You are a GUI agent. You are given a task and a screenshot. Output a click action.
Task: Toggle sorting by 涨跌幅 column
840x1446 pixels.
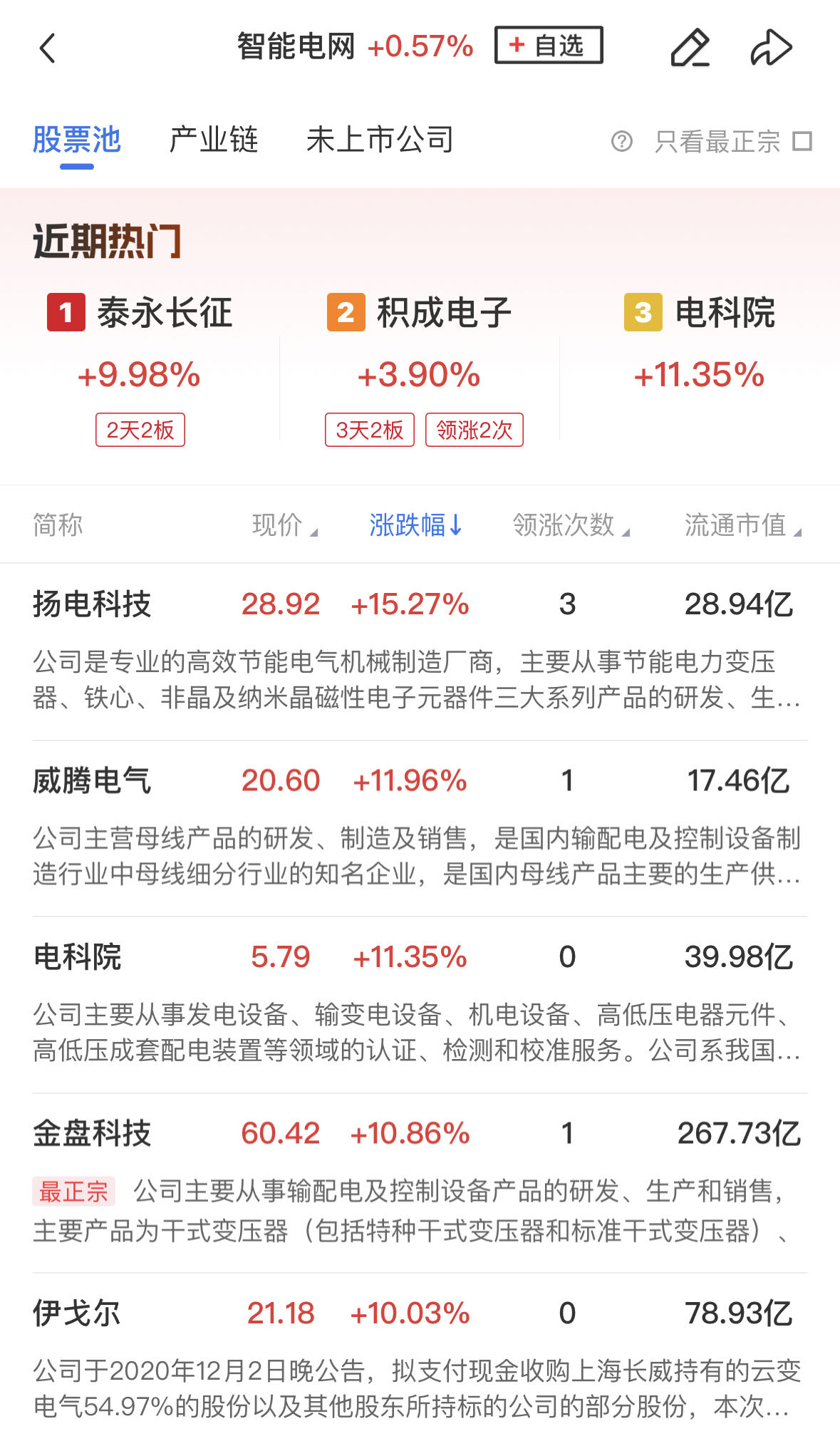tap(415, 525)
